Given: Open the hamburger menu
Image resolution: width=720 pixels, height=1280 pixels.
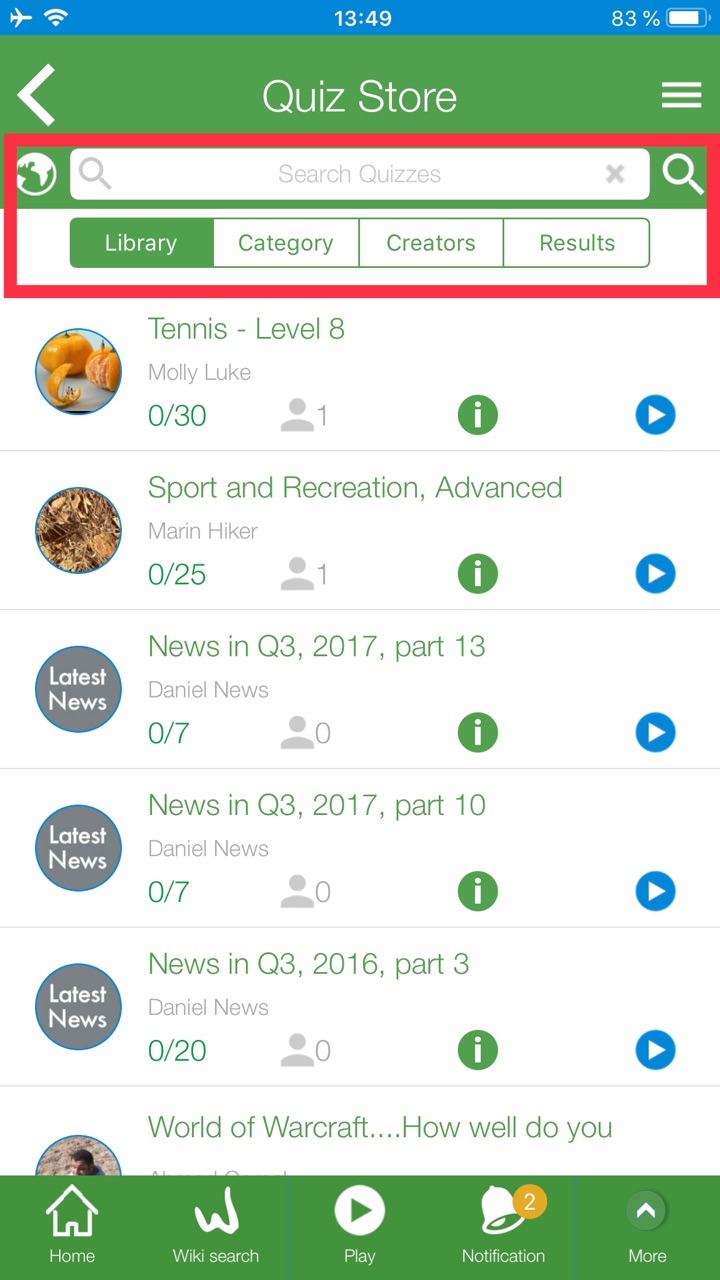Looking at the screenshot, I should tap(681, 96).
